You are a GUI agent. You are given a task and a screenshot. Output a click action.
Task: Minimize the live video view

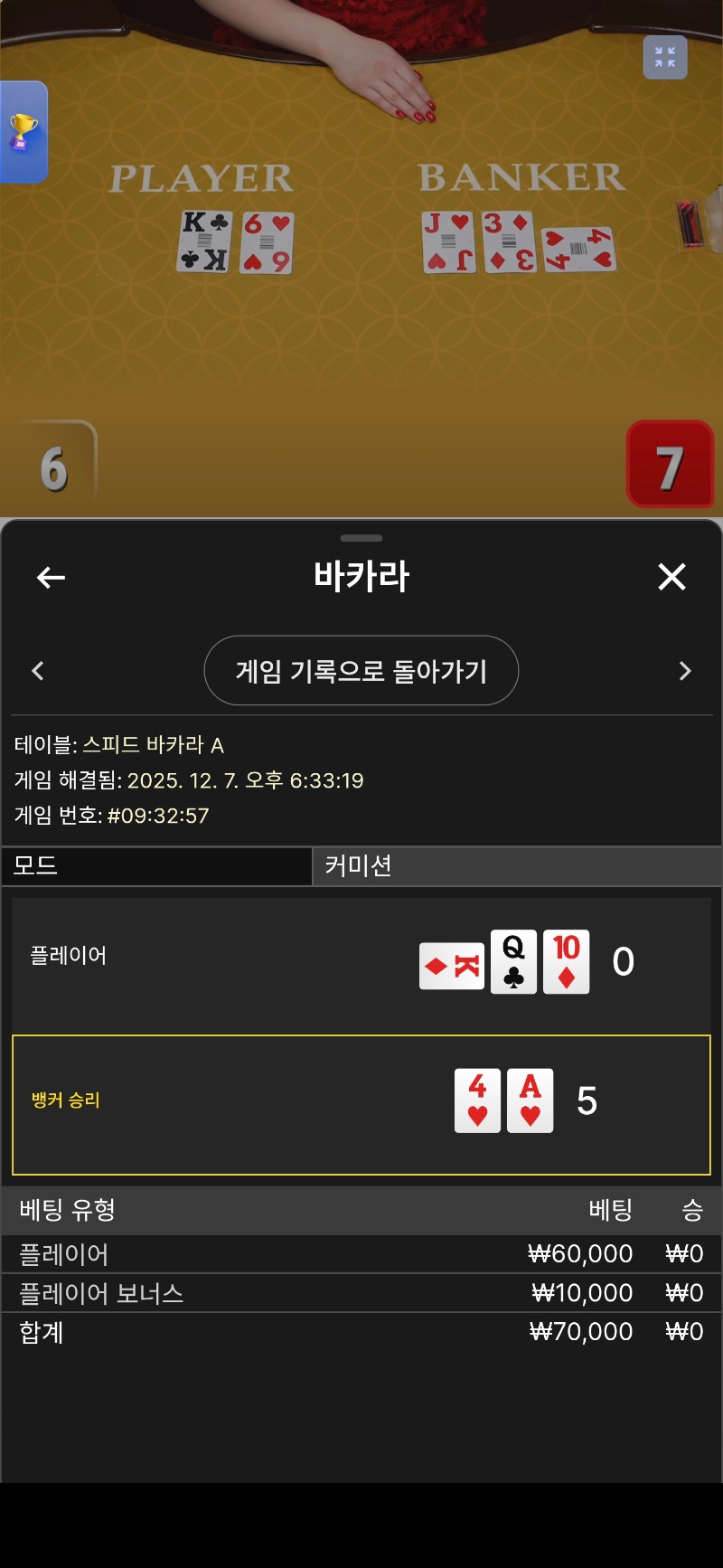tap(665, 58)
